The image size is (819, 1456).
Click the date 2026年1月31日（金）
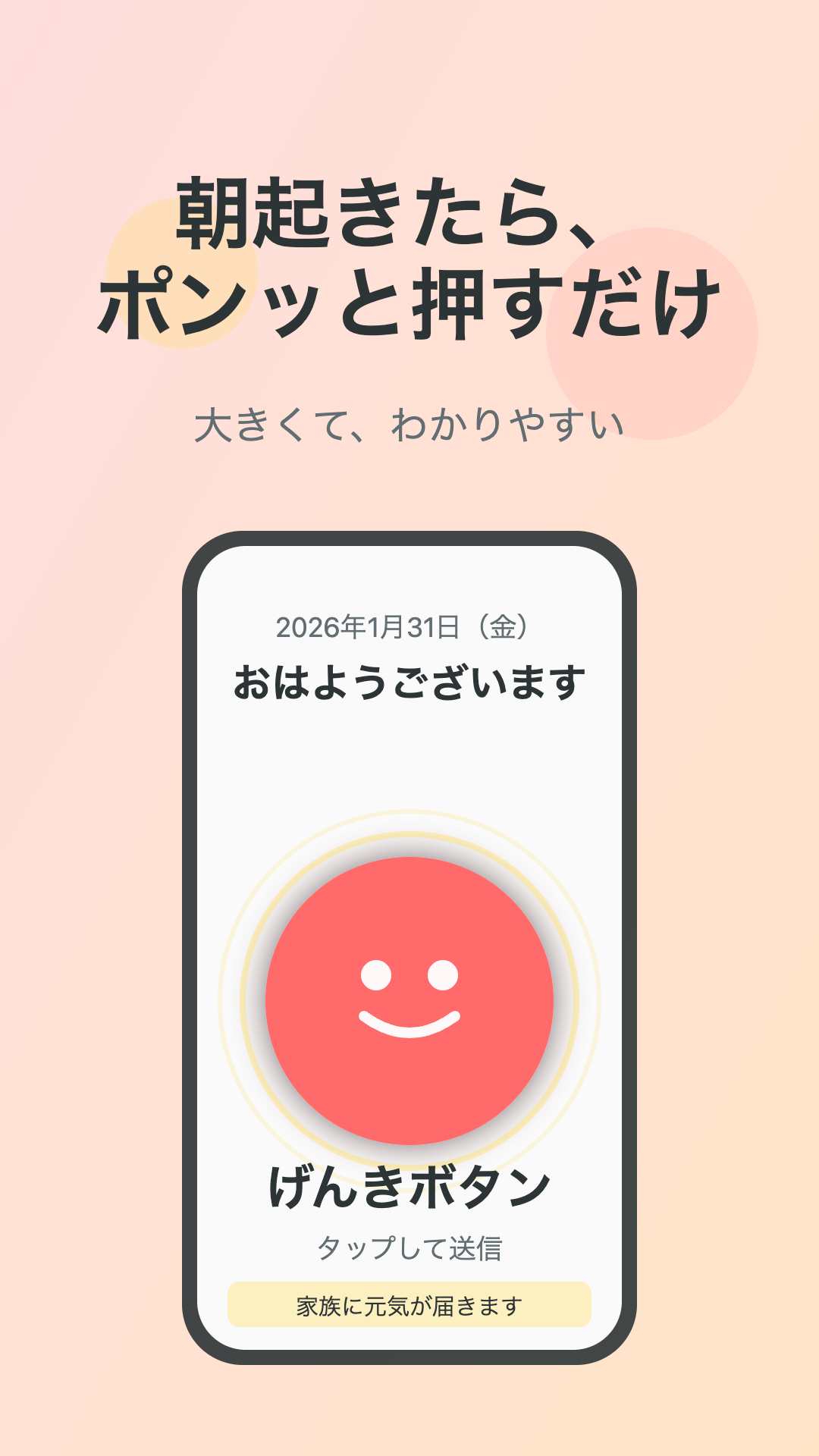(406, 627)
